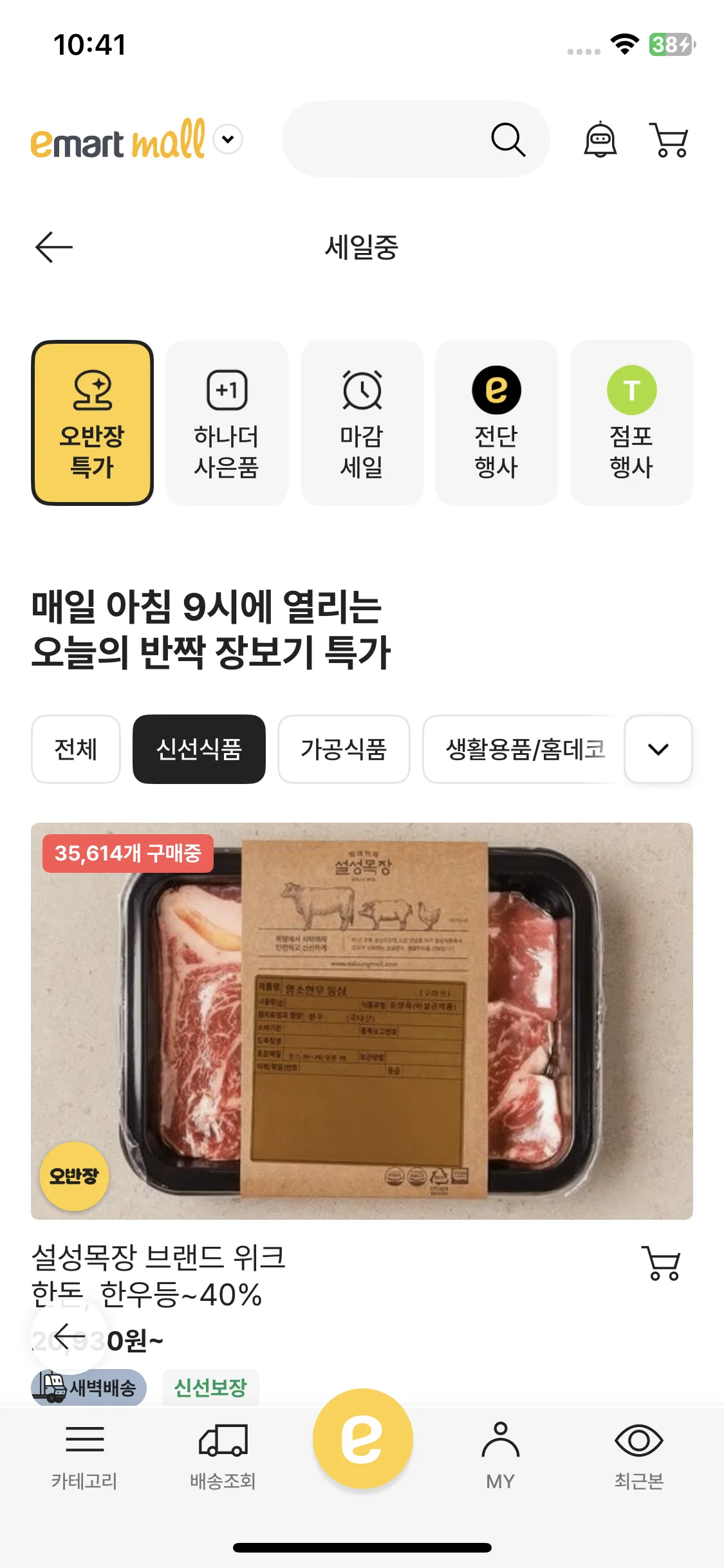Select the 하나더 사은품 category

tap(227, 423)
